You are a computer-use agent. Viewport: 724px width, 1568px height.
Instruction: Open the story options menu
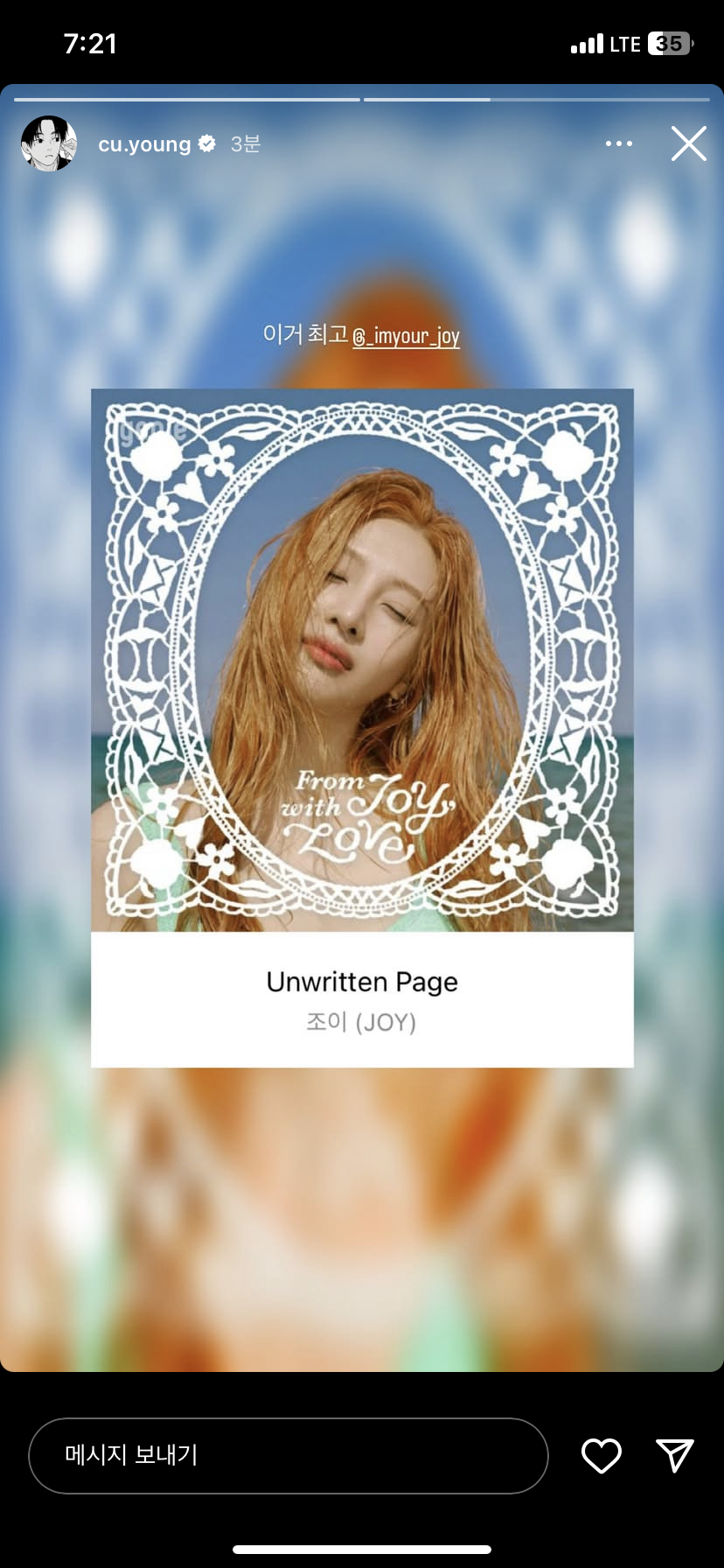pyautogui.click(x=618, y=143)
